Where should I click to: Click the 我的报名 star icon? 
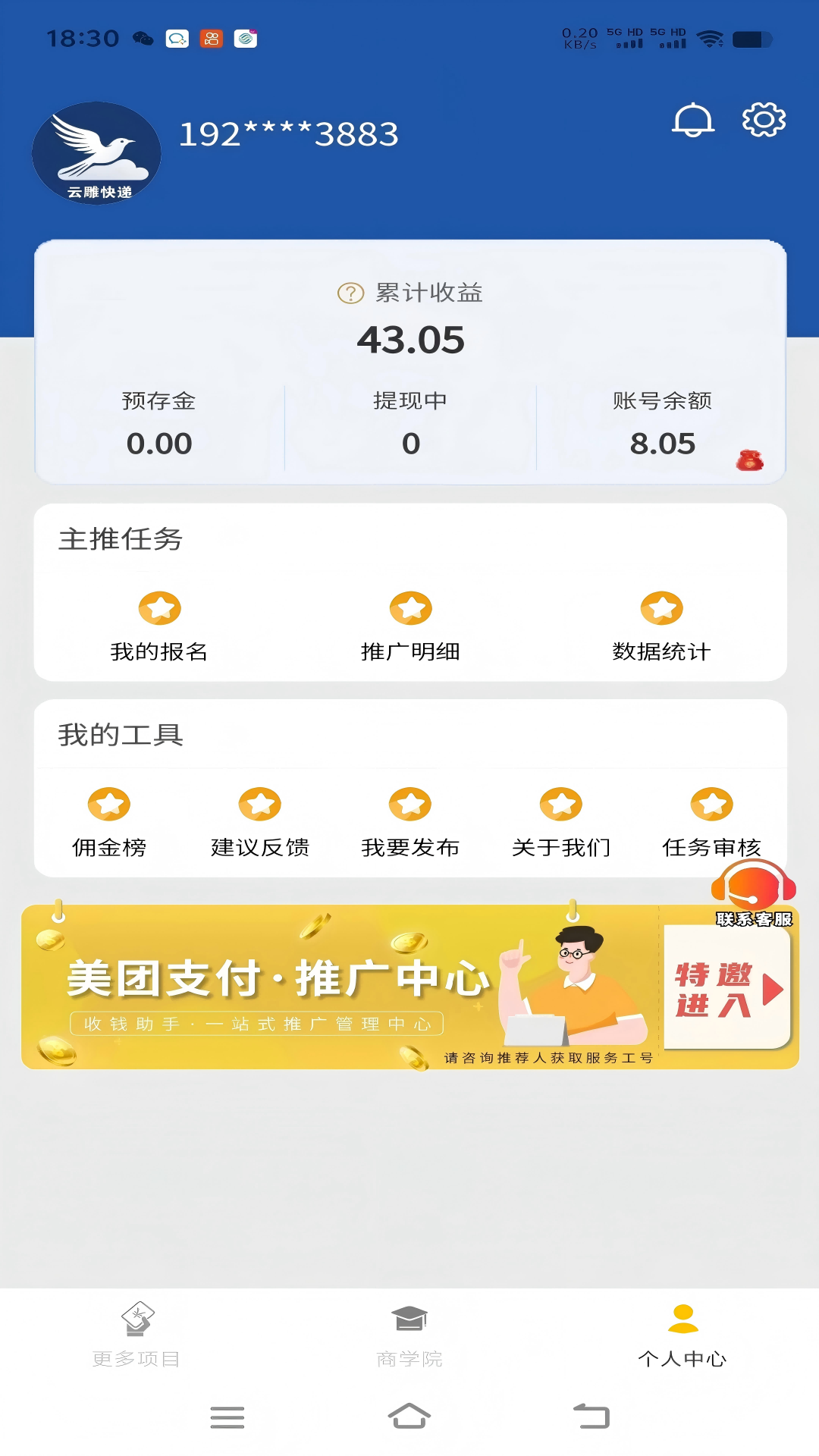click(x=159, y=609)
